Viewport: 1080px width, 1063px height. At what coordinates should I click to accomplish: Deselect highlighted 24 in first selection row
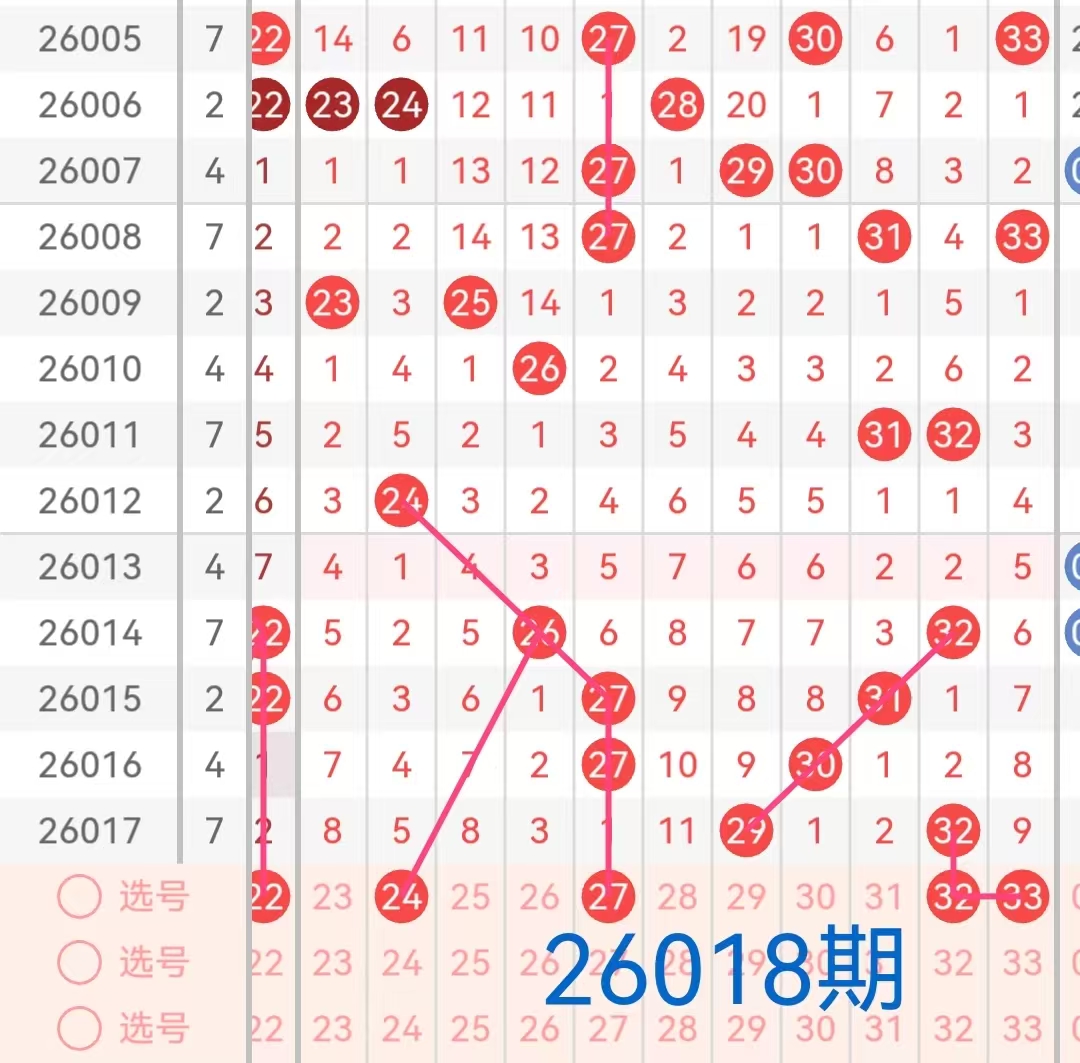pyautogui.click(x=401, y=897)
